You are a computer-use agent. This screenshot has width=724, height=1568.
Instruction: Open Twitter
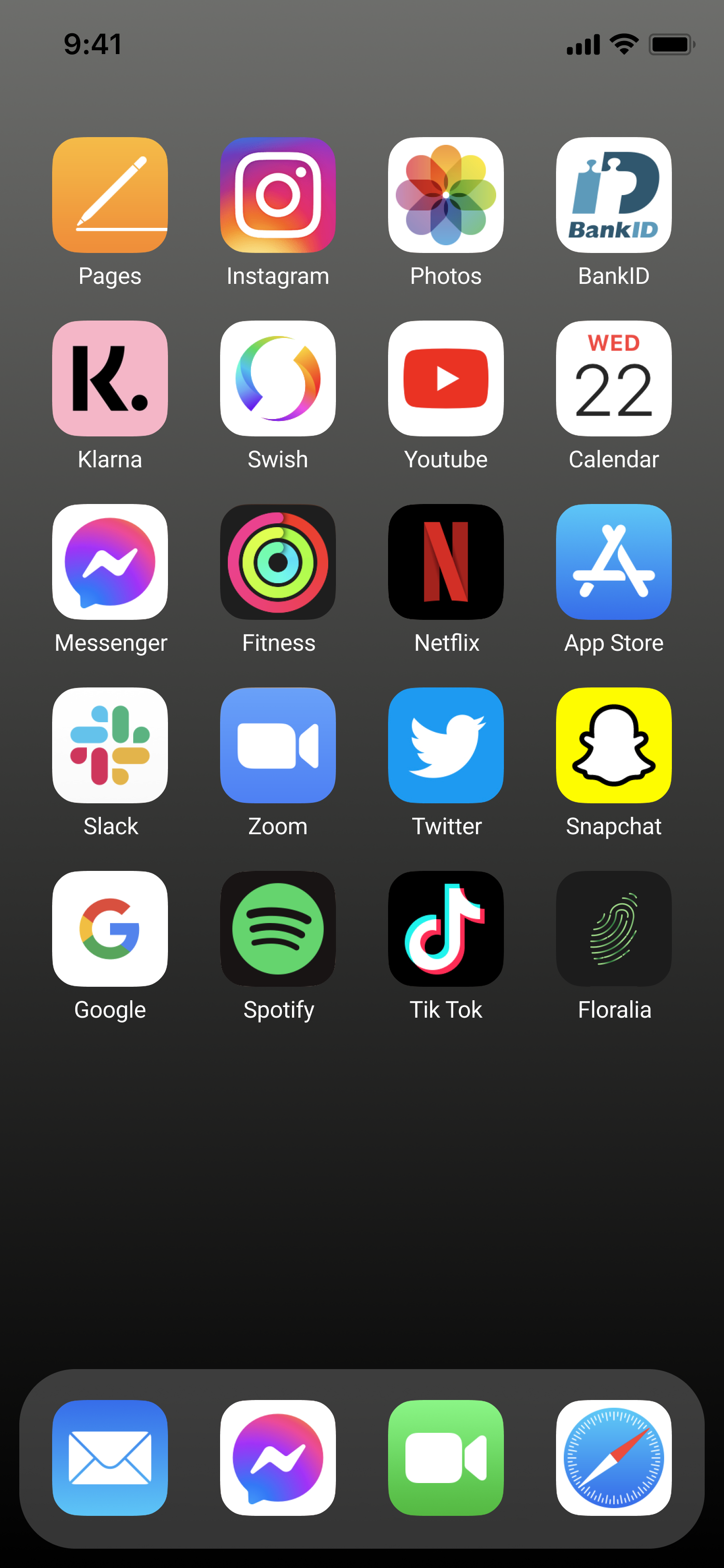coord(446,745)
